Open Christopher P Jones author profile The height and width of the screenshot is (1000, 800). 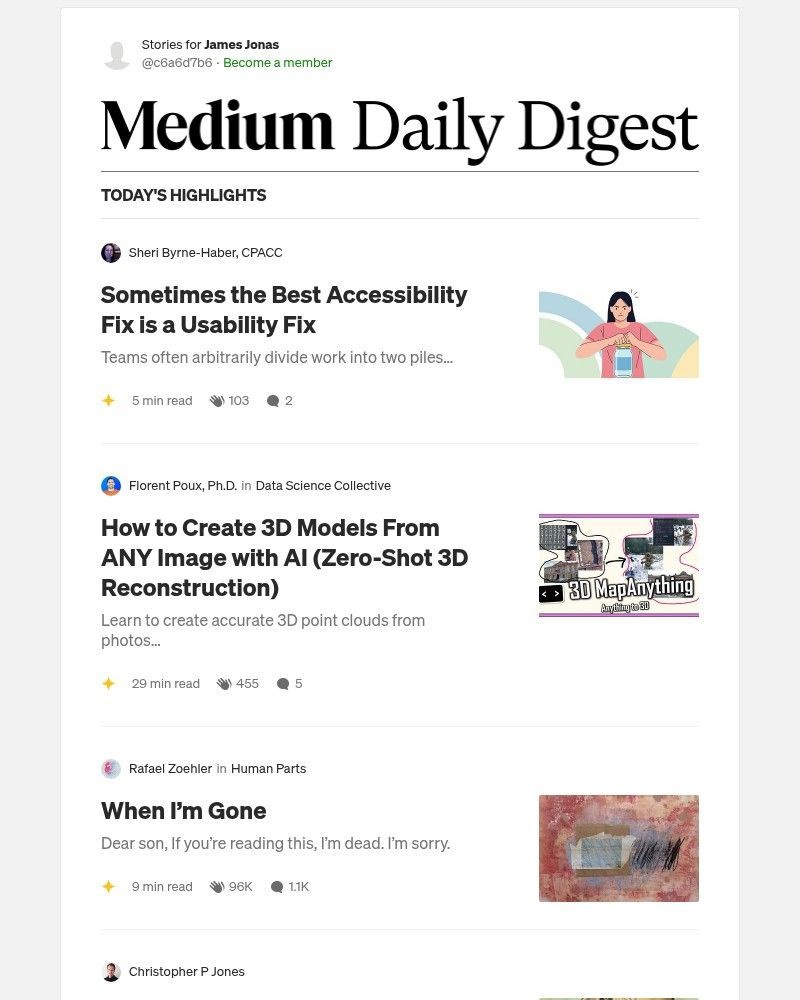click(x=186, y=971)
